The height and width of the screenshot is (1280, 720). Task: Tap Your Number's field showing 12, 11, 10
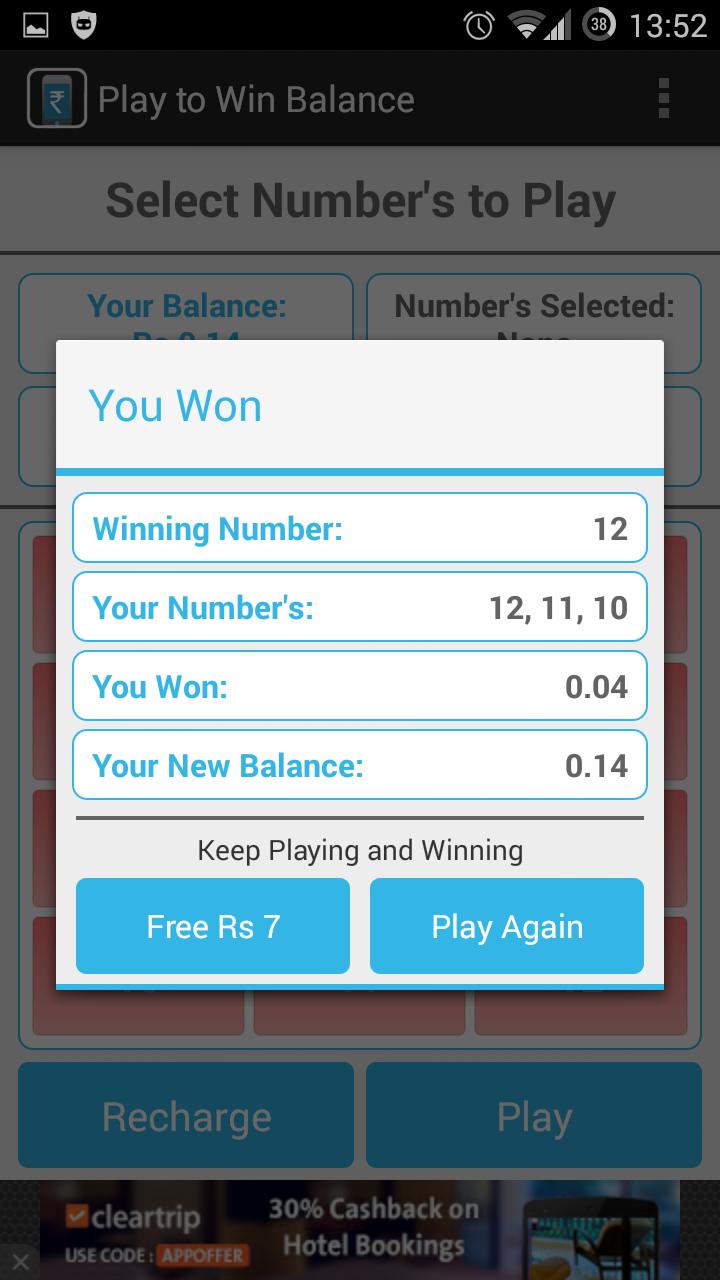pyautogui.click(x=360, y=607)
